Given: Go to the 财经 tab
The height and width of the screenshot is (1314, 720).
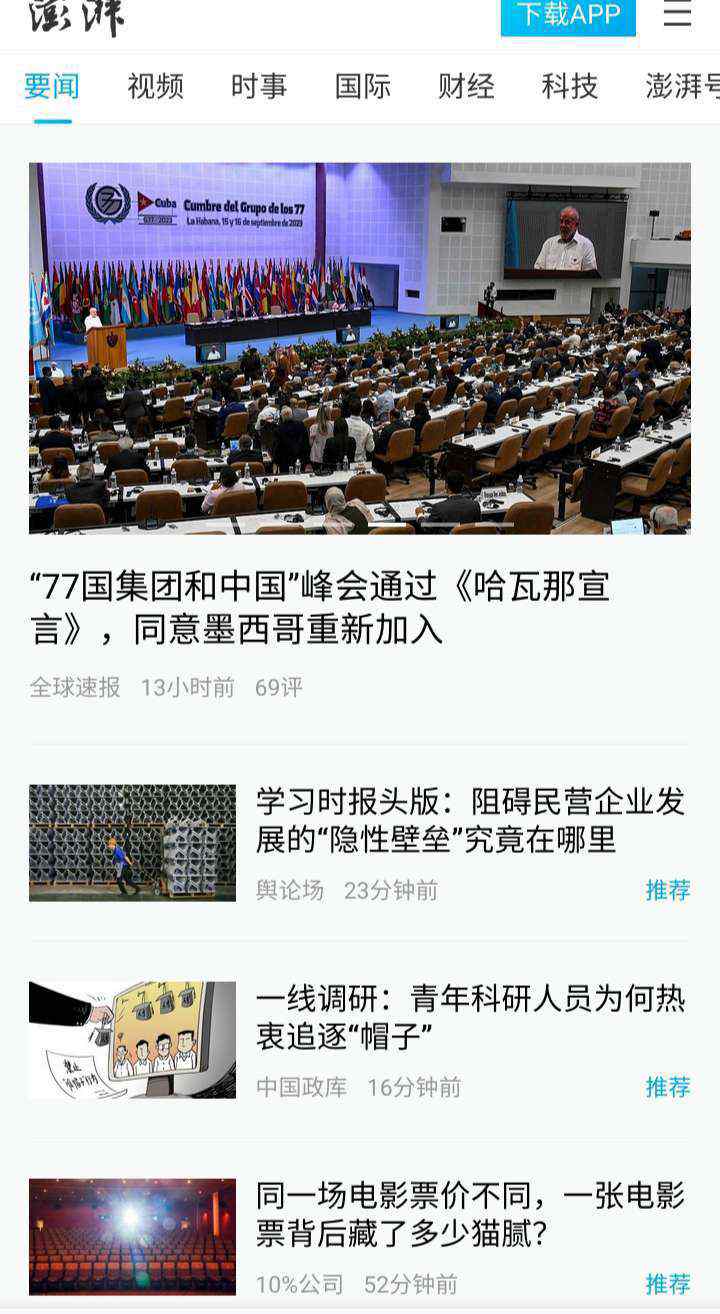Looking at the screenshot, I should coord(466,87).
